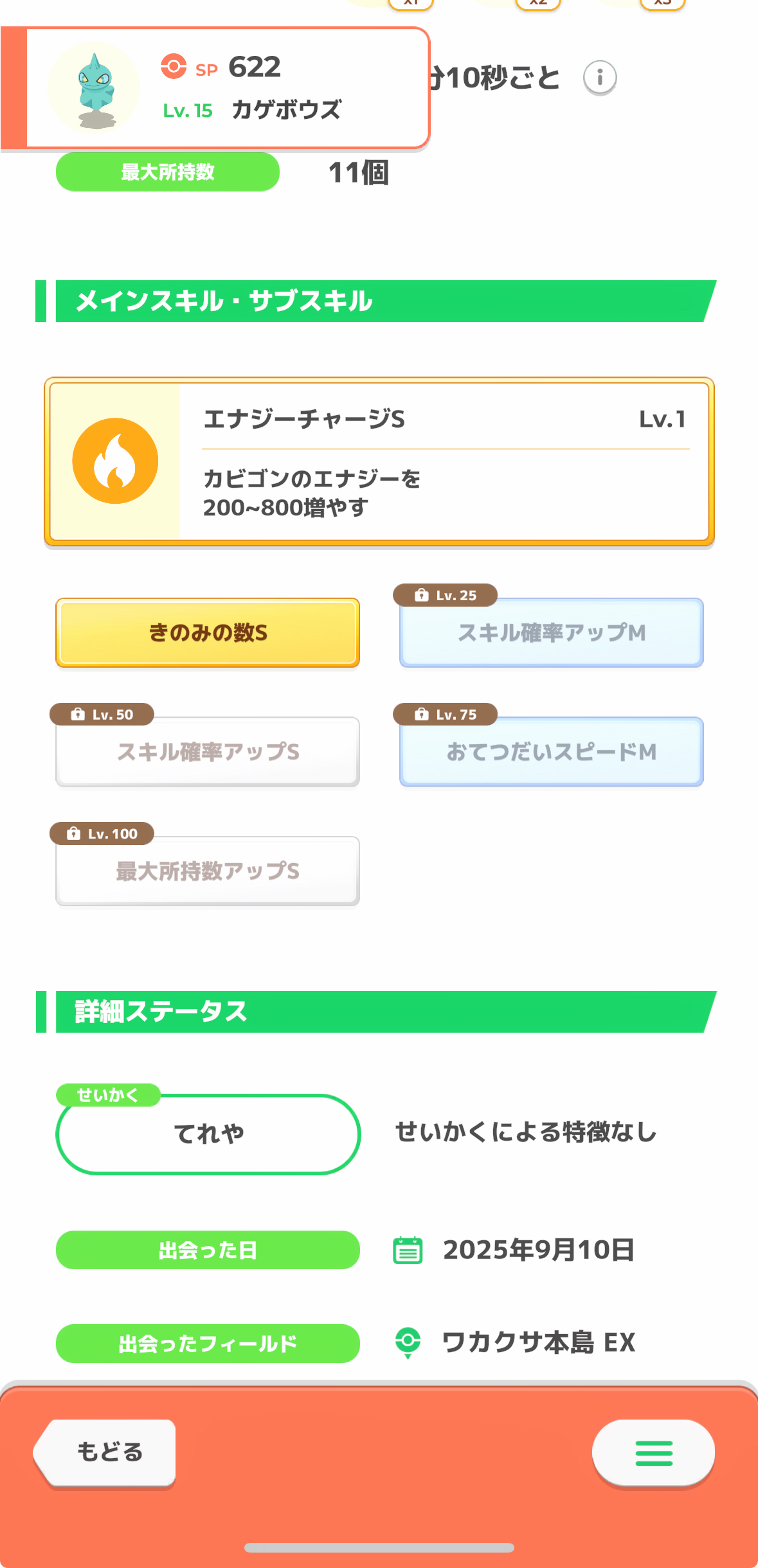The height and width of the screenshot is (1568, 758).
Task: Check the locked おてつだいスピードM sub skill
Action: coord(551,752)
